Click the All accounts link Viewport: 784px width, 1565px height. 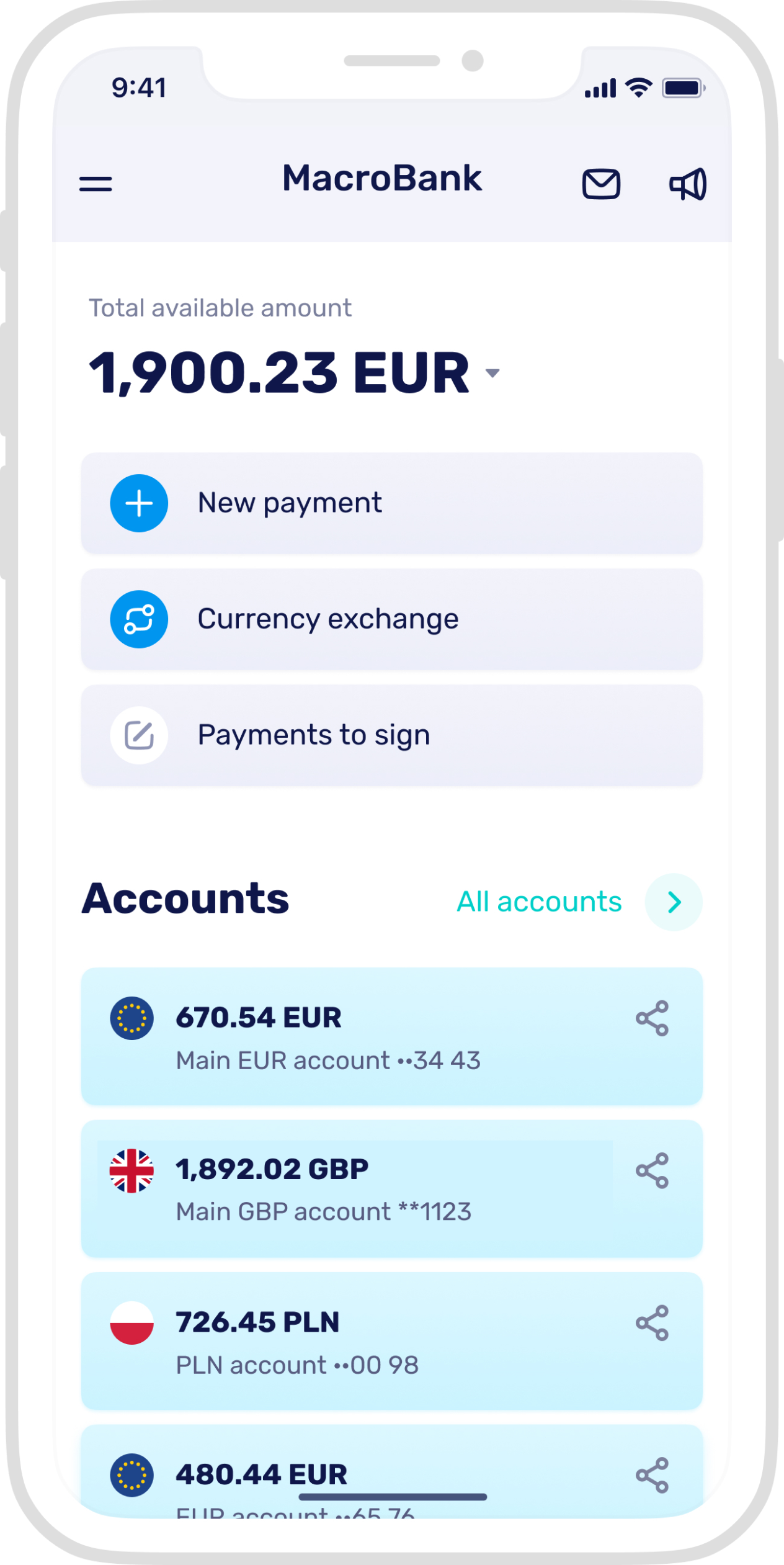tap(539, 902)
